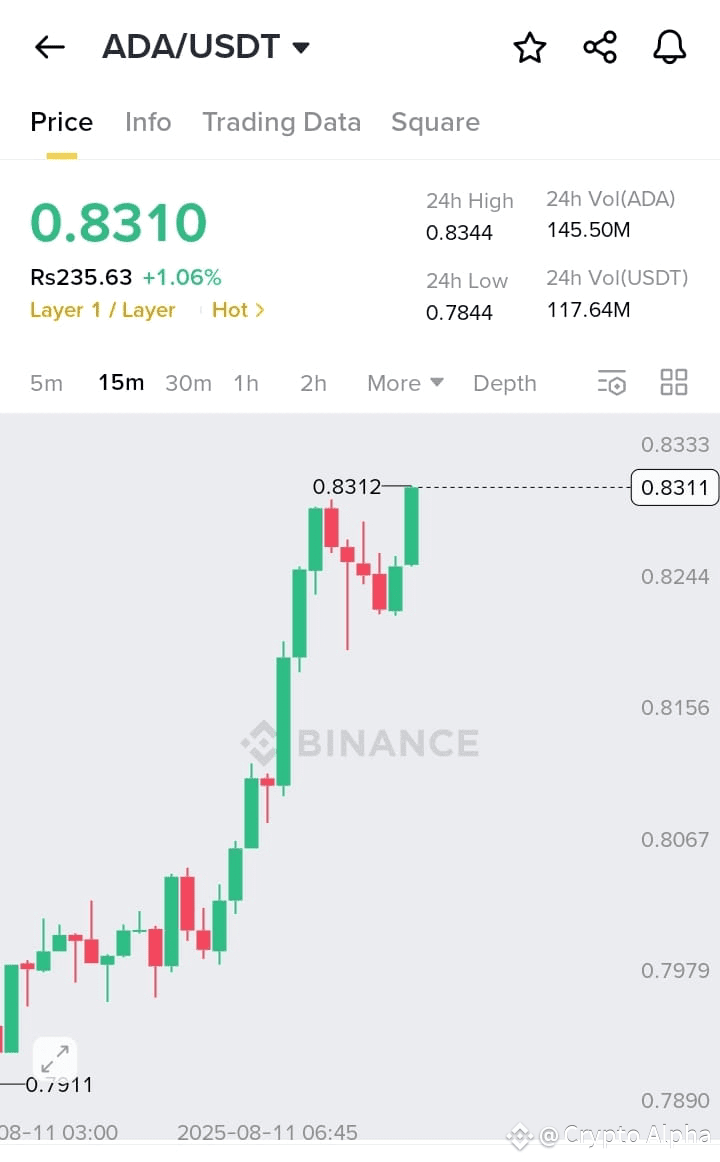
Task: Add ADA/USDT to favorites with the star
Action: point(529,47)
